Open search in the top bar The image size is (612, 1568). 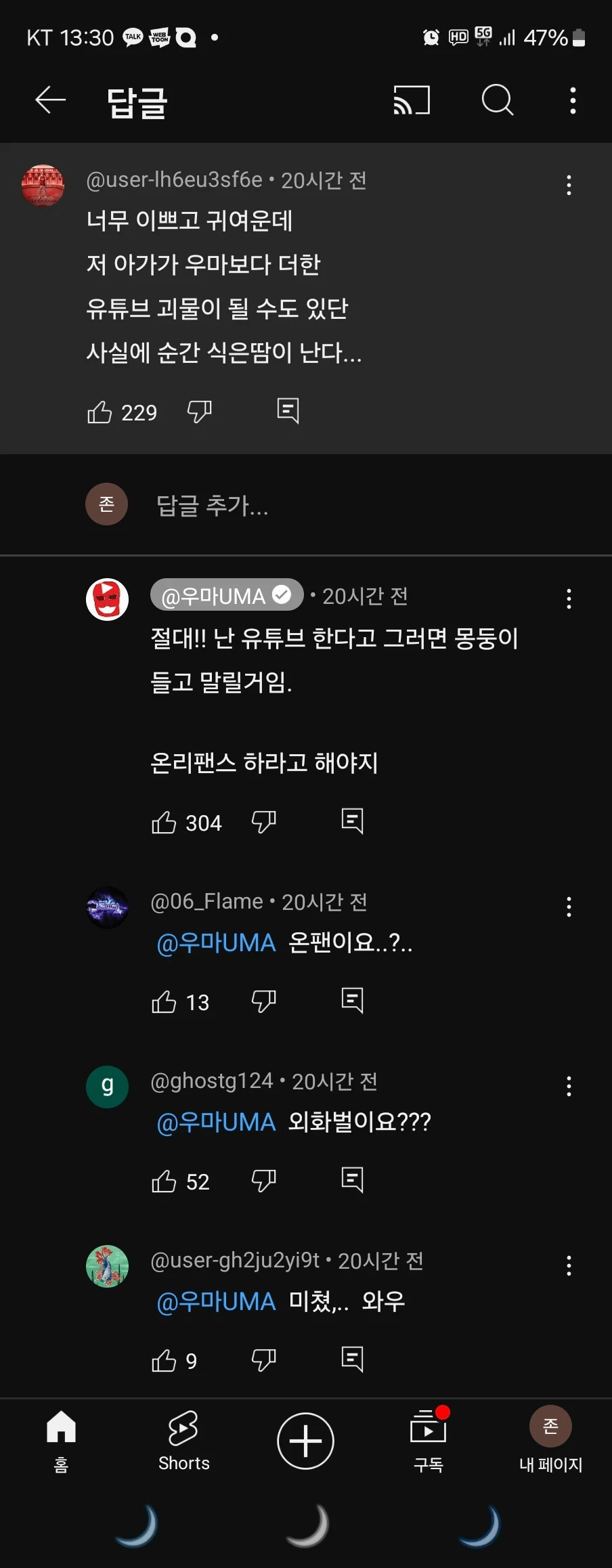[497, 100]
